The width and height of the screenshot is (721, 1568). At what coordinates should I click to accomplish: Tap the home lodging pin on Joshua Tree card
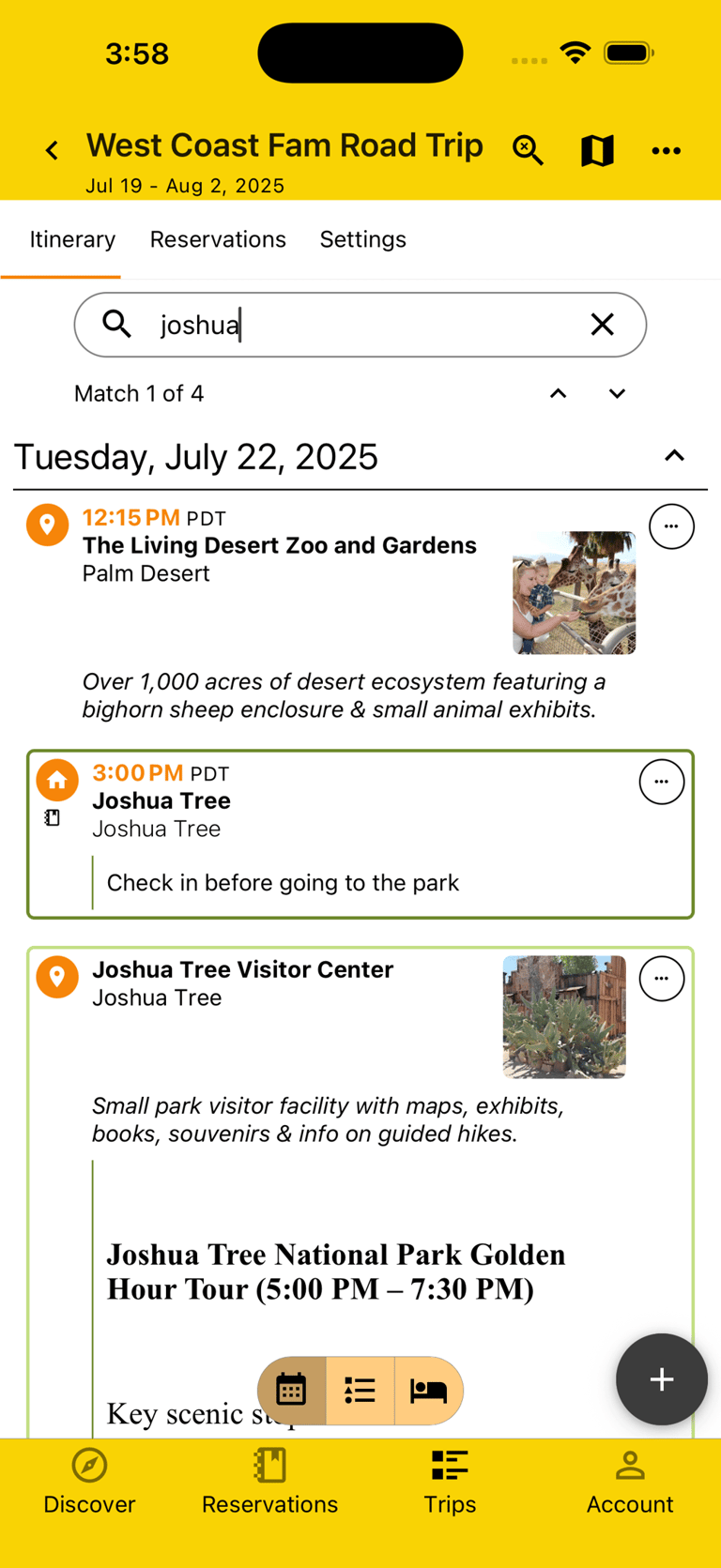(x=56, y=780)
